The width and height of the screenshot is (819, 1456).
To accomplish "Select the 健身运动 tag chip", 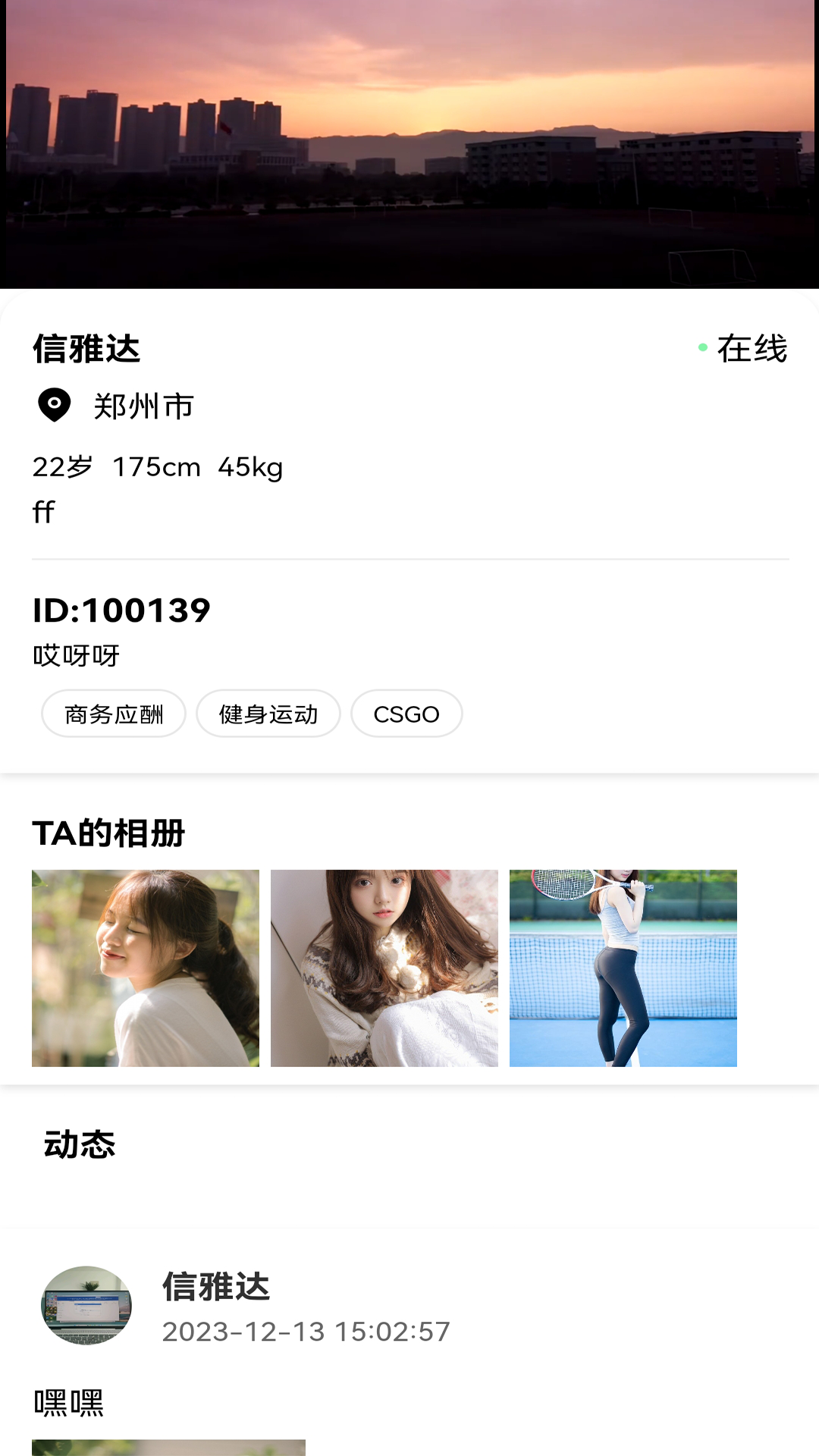I will (x=268, y=714).
